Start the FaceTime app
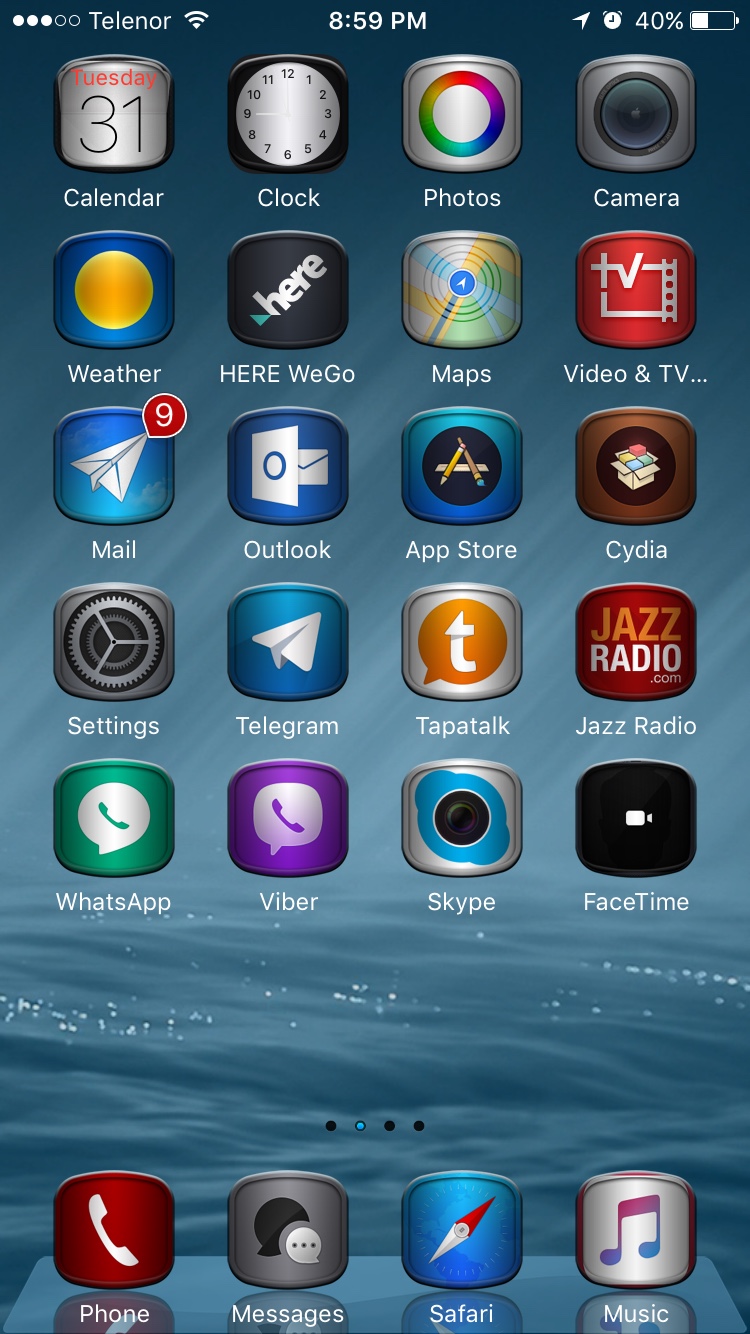 (x=636, y=819)
